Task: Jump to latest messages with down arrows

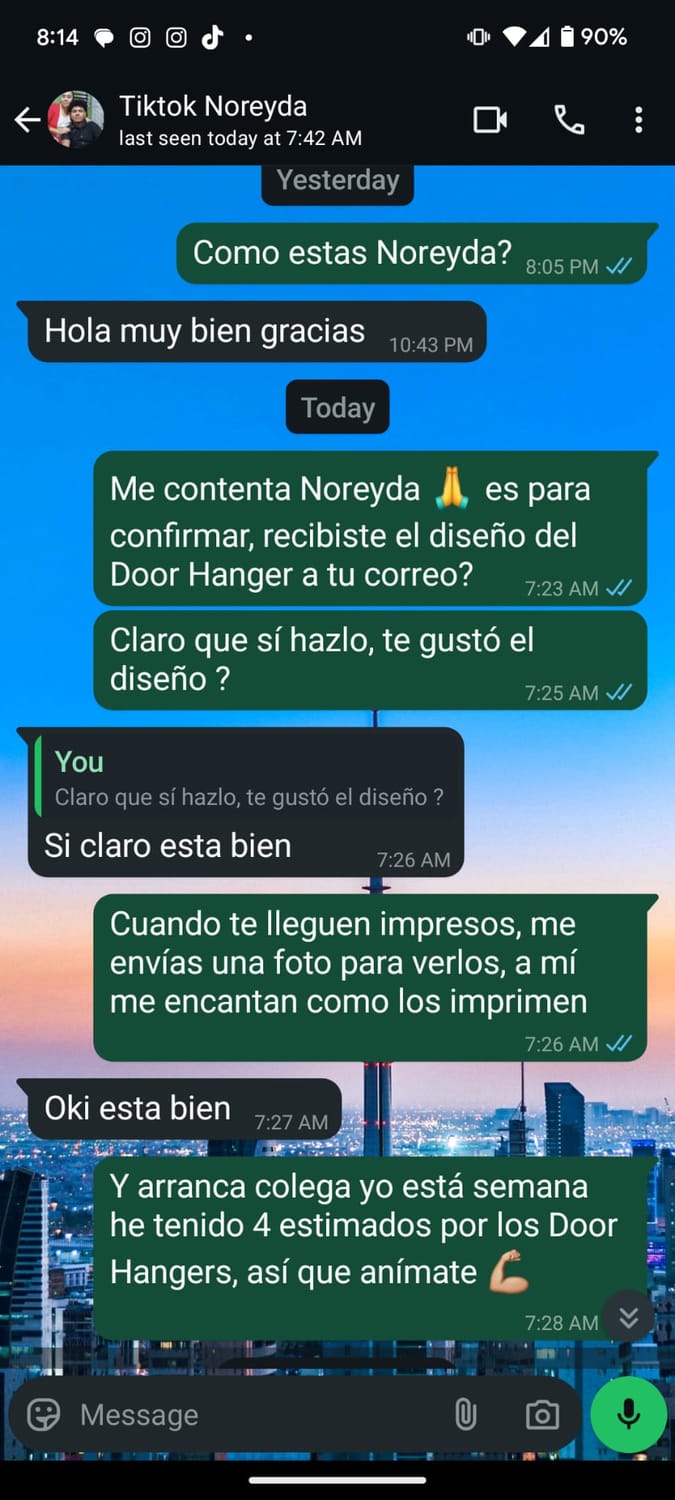Action: pos(628,1317)
